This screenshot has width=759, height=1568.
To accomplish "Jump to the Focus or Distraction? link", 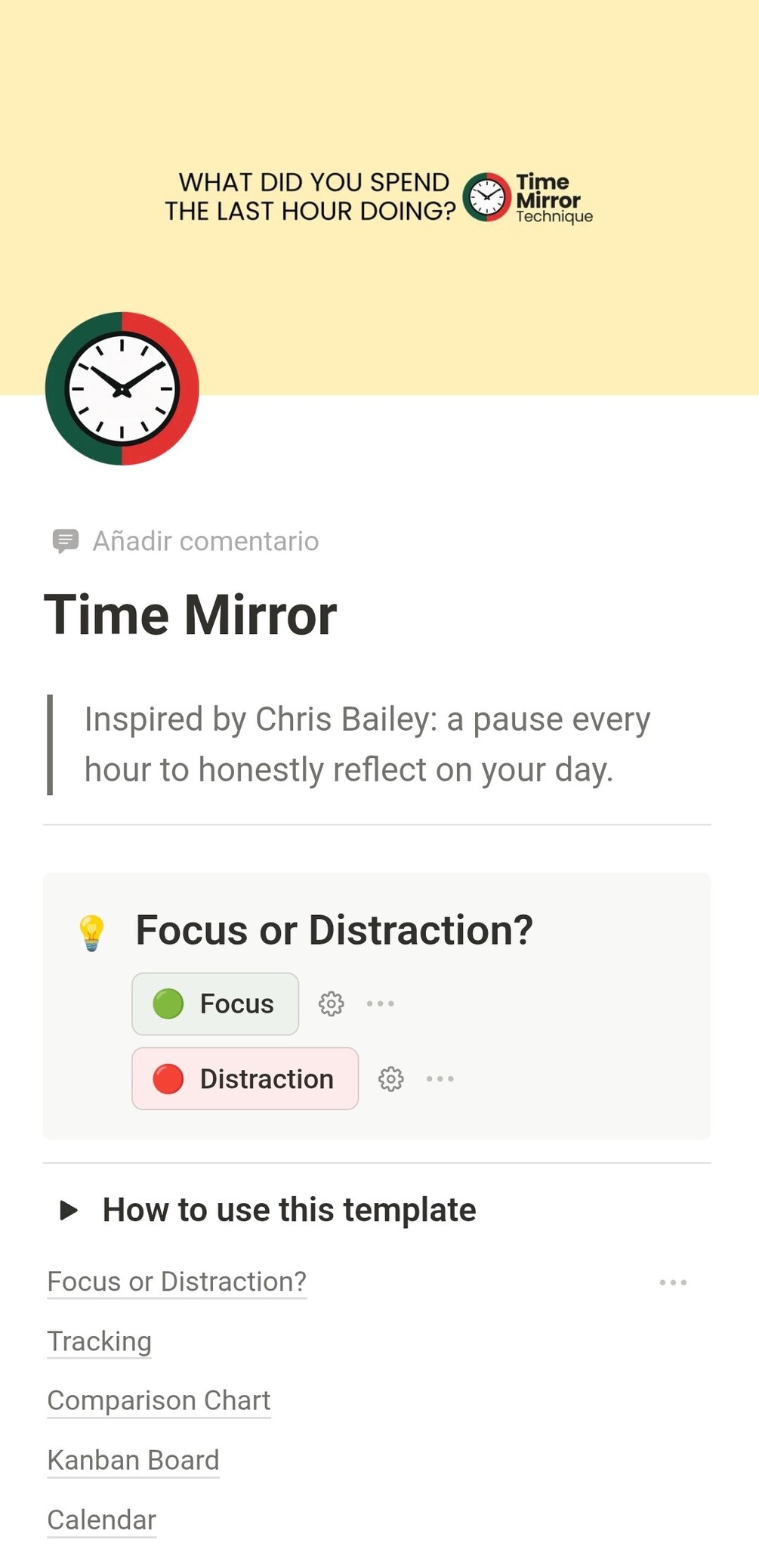I will 177,1282.
